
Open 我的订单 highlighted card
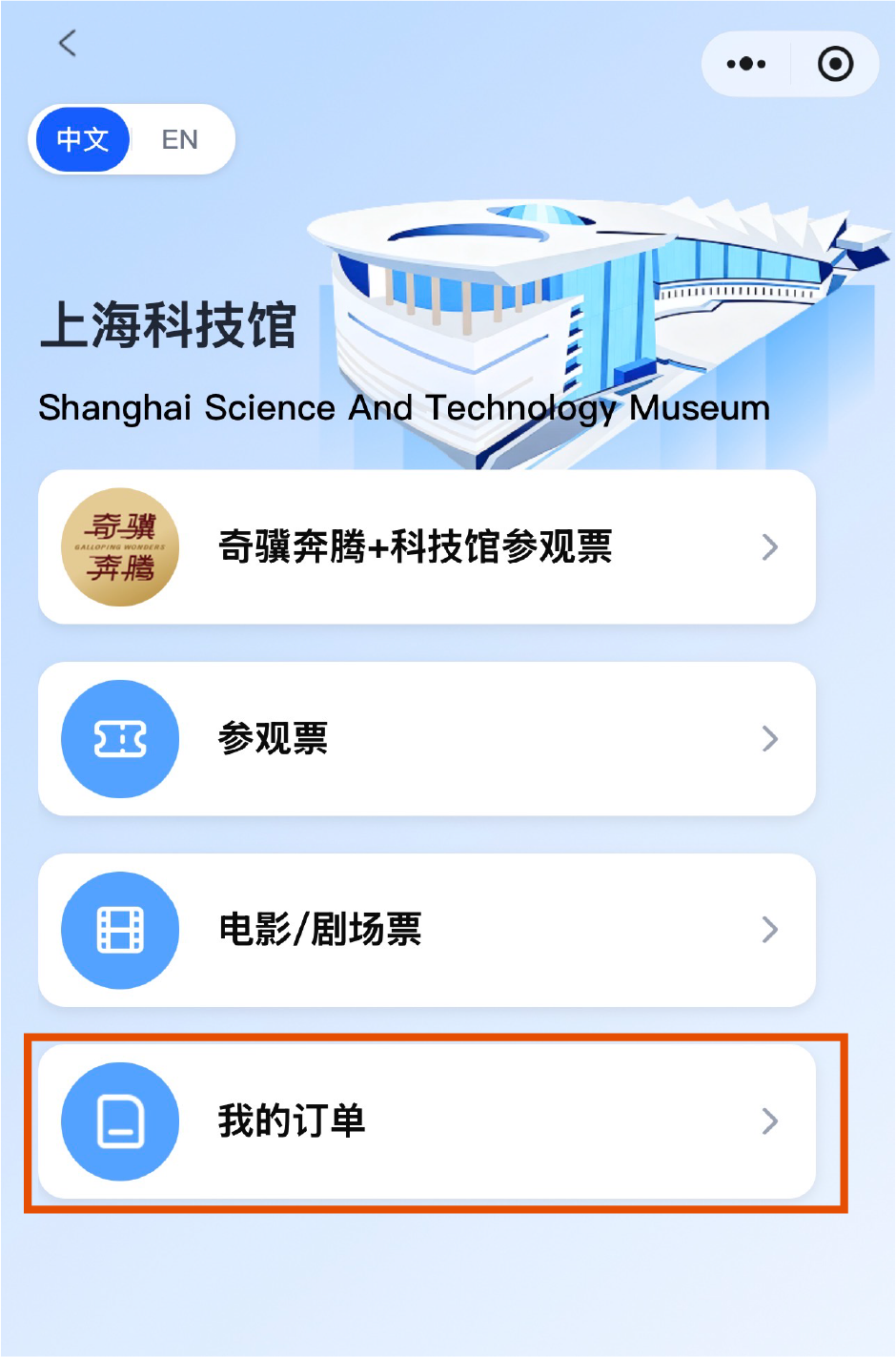[429, 1121]
